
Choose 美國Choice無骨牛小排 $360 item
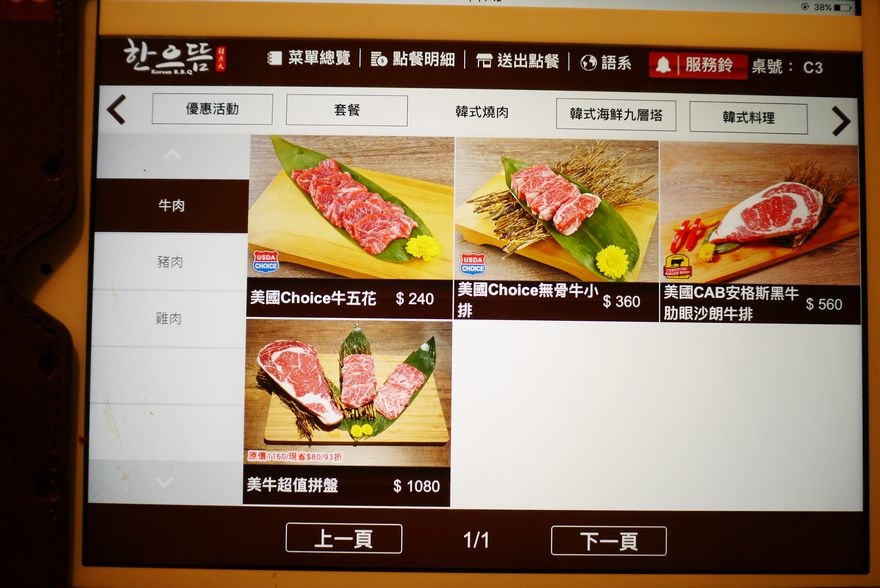pyautogui.click(x=556, y=230)
